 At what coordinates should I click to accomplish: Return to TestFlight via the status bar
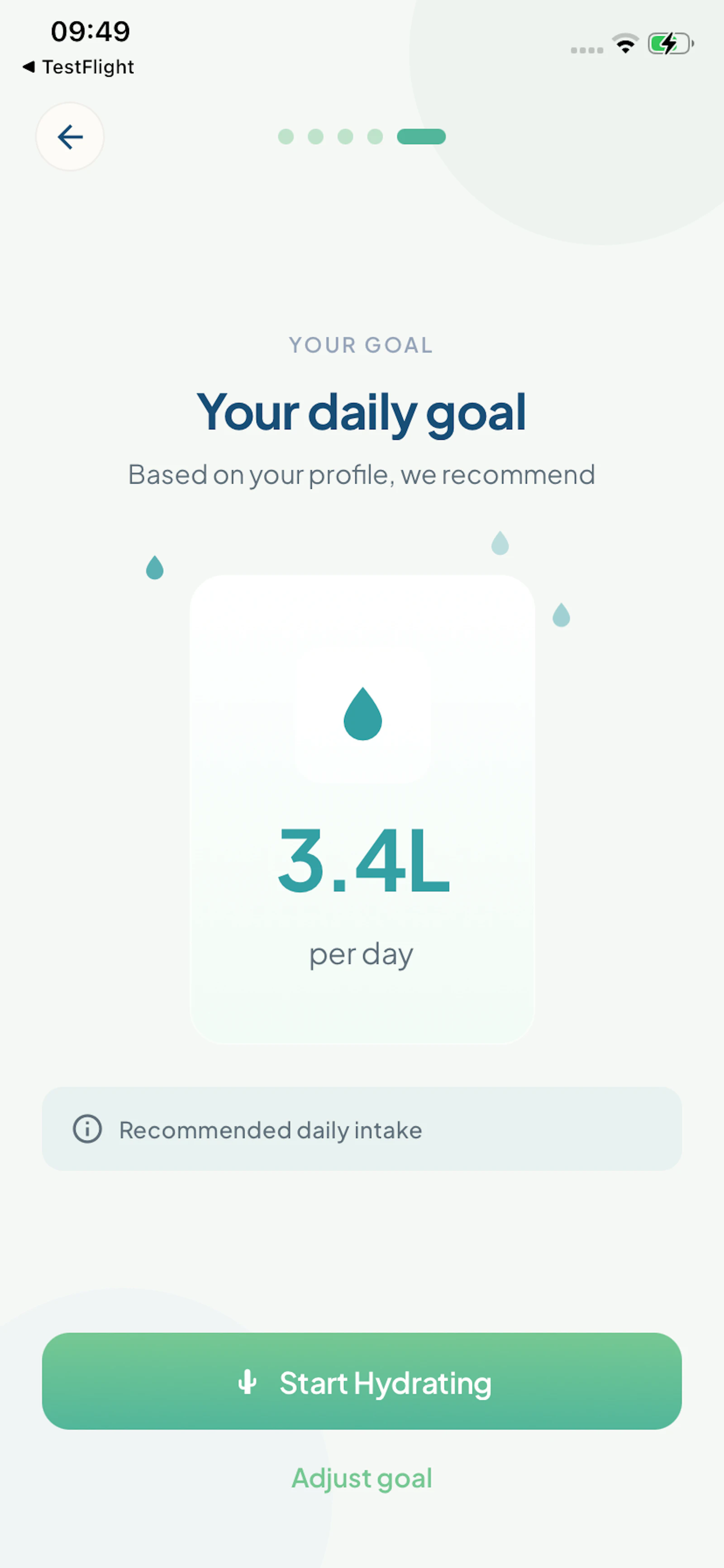click(79, 67)
